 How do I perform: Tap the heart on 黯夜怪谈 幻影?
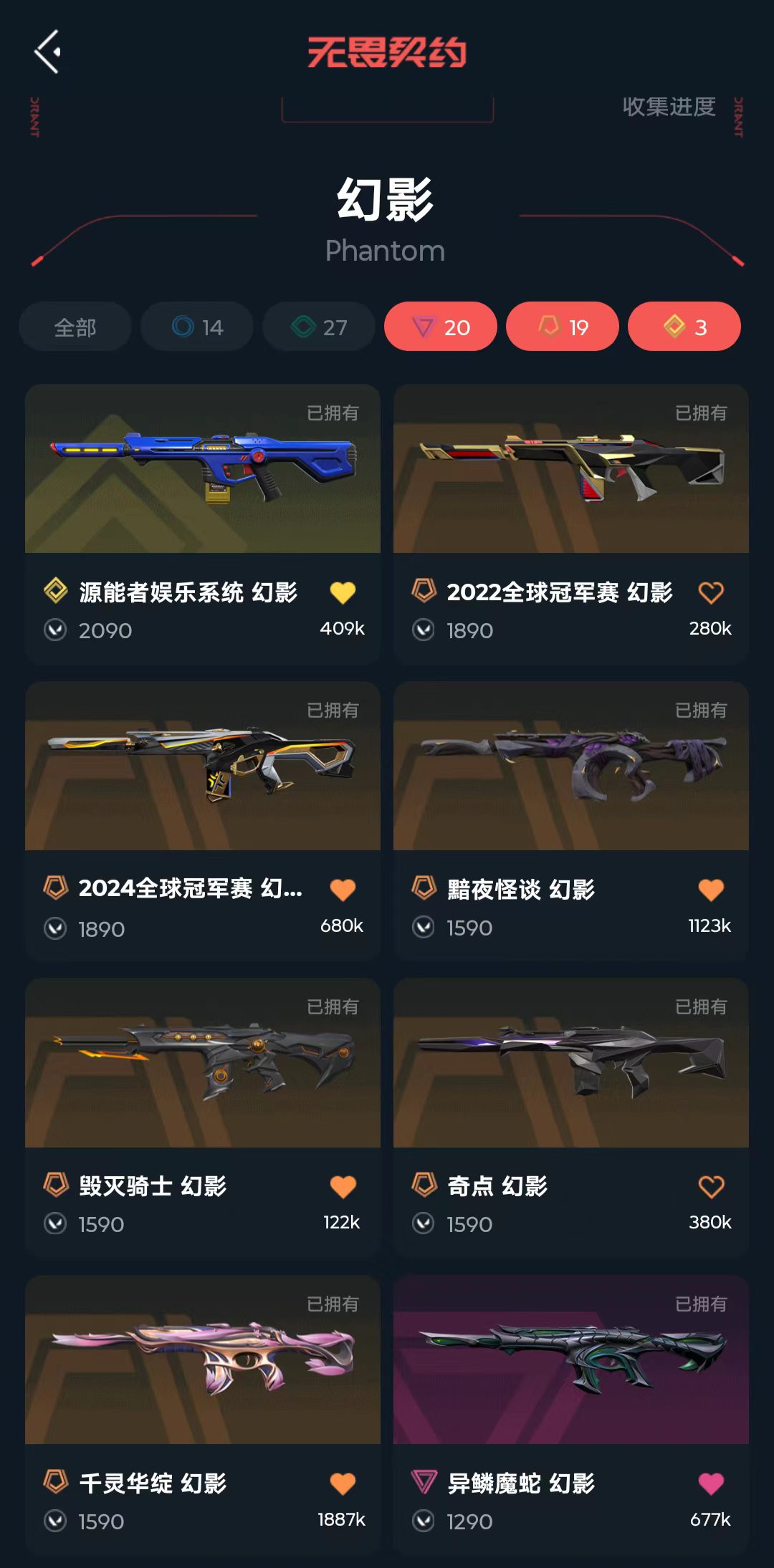click(x=711, y=890)
